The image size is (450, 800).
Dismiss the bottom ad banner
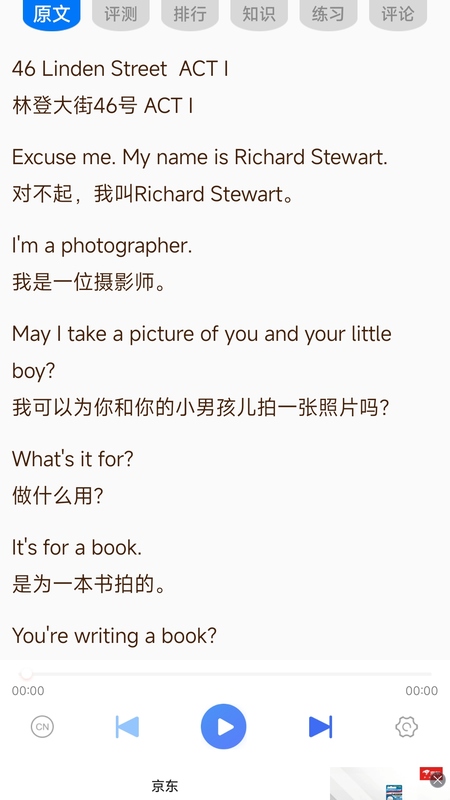[438, 780]
